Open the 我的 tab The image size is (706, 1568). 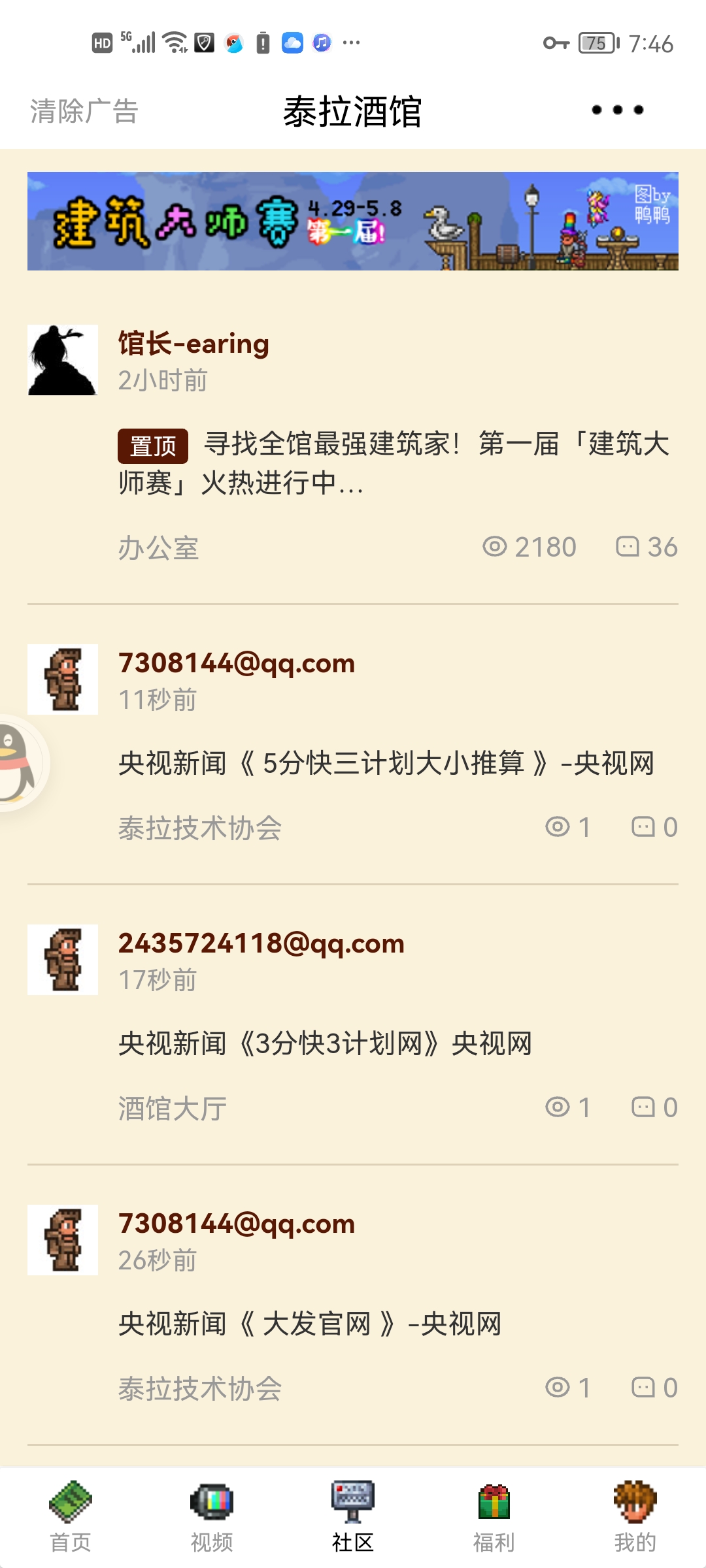[635, 1517]
